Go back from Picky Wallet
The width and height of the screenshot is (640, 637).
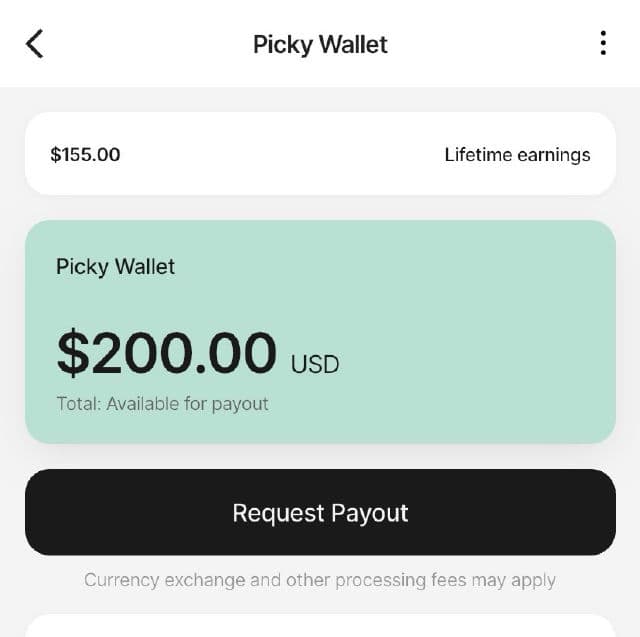(35, 44)
